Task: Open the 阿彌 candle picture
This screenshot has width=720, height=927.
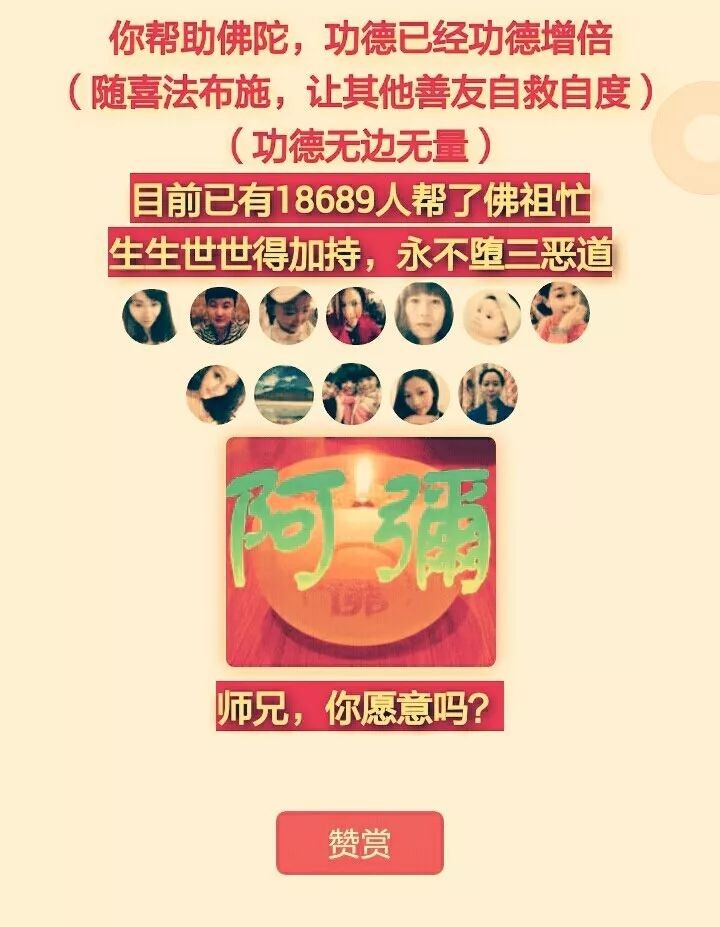Action: click(360, 552)
